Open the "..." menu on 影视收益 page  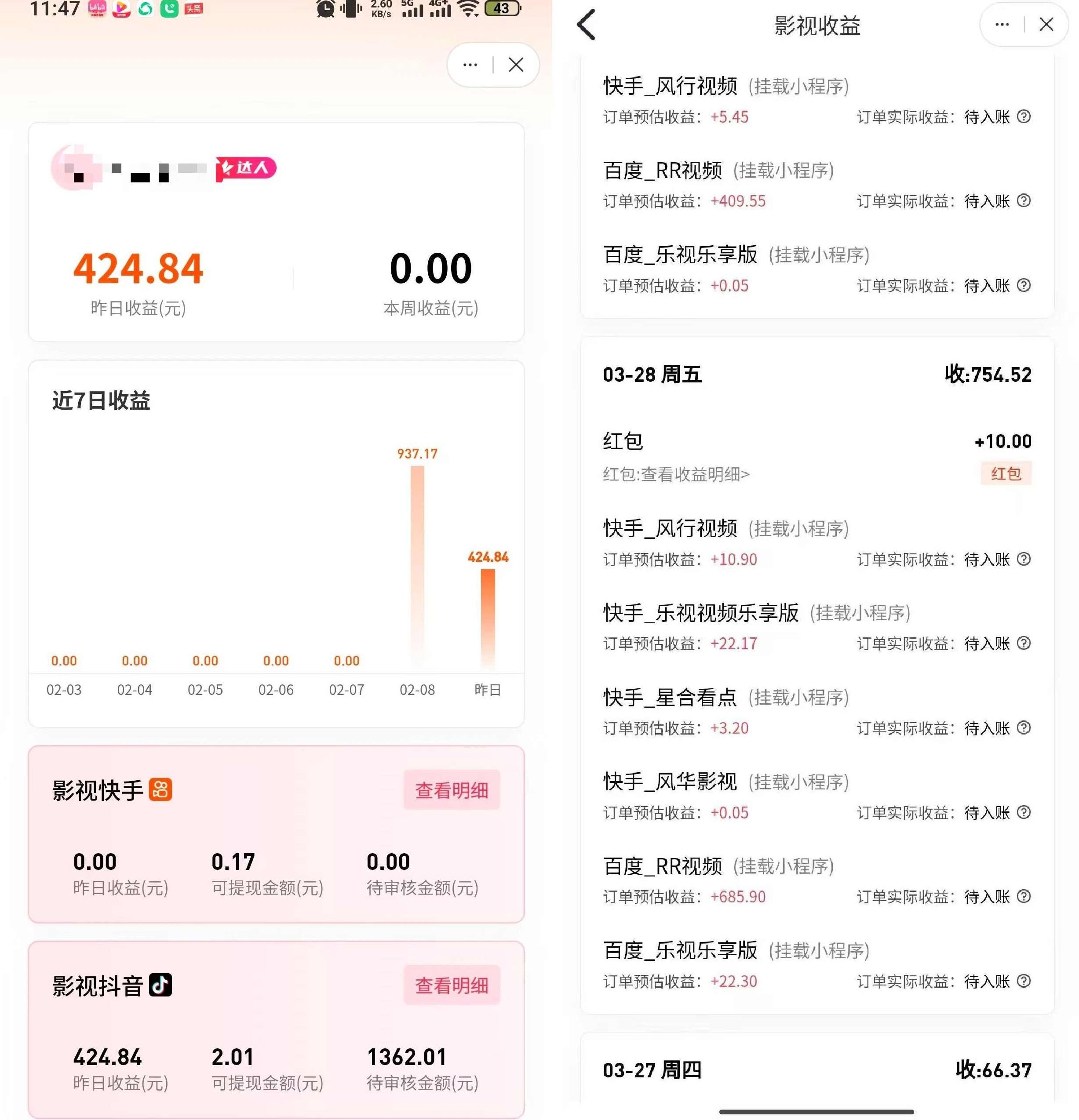(1002, 24)
